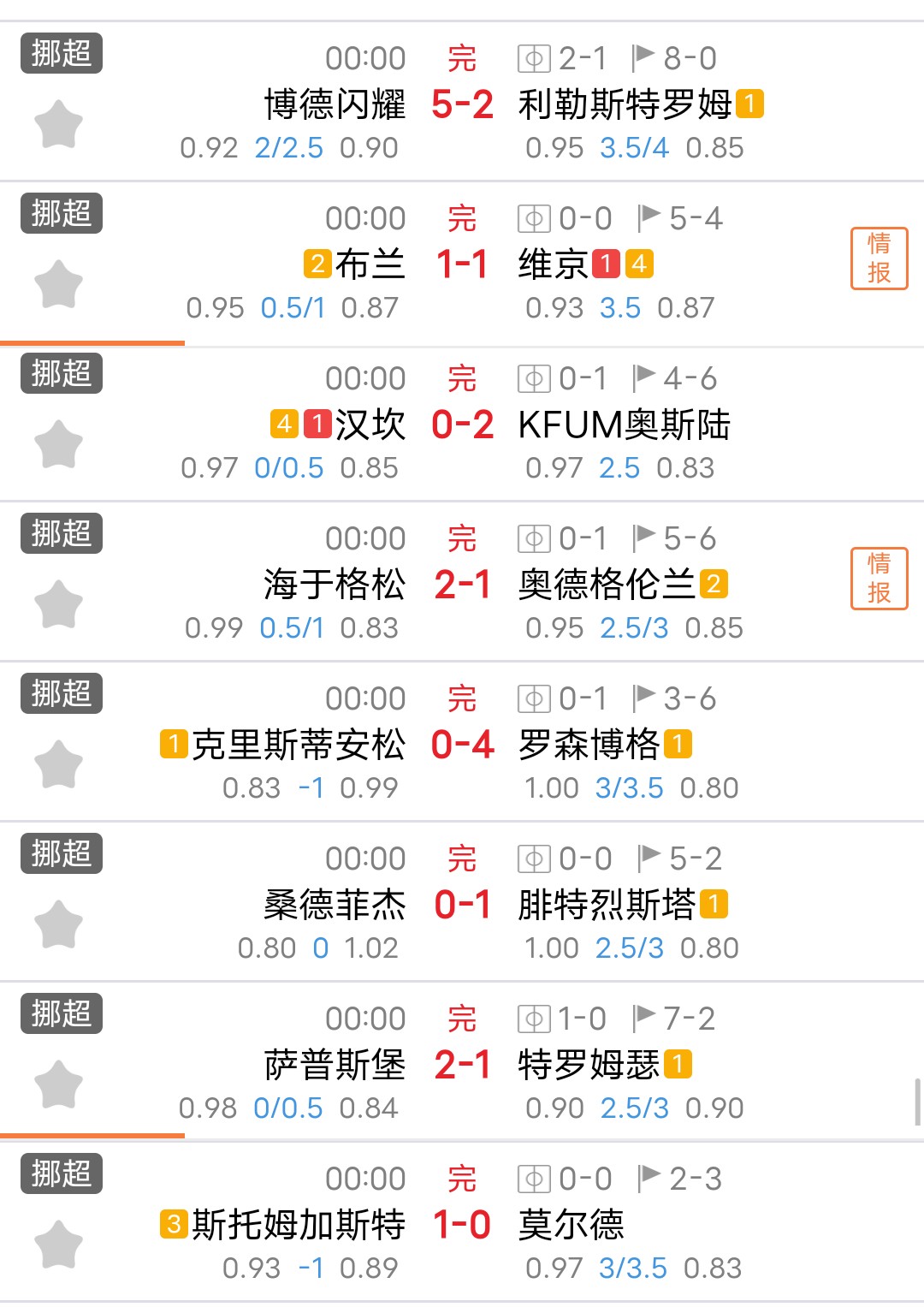Star the 斯托姆加斯特 vs 莫尔德 match
Screen dimensions: 924x1307
(58, 1245)
